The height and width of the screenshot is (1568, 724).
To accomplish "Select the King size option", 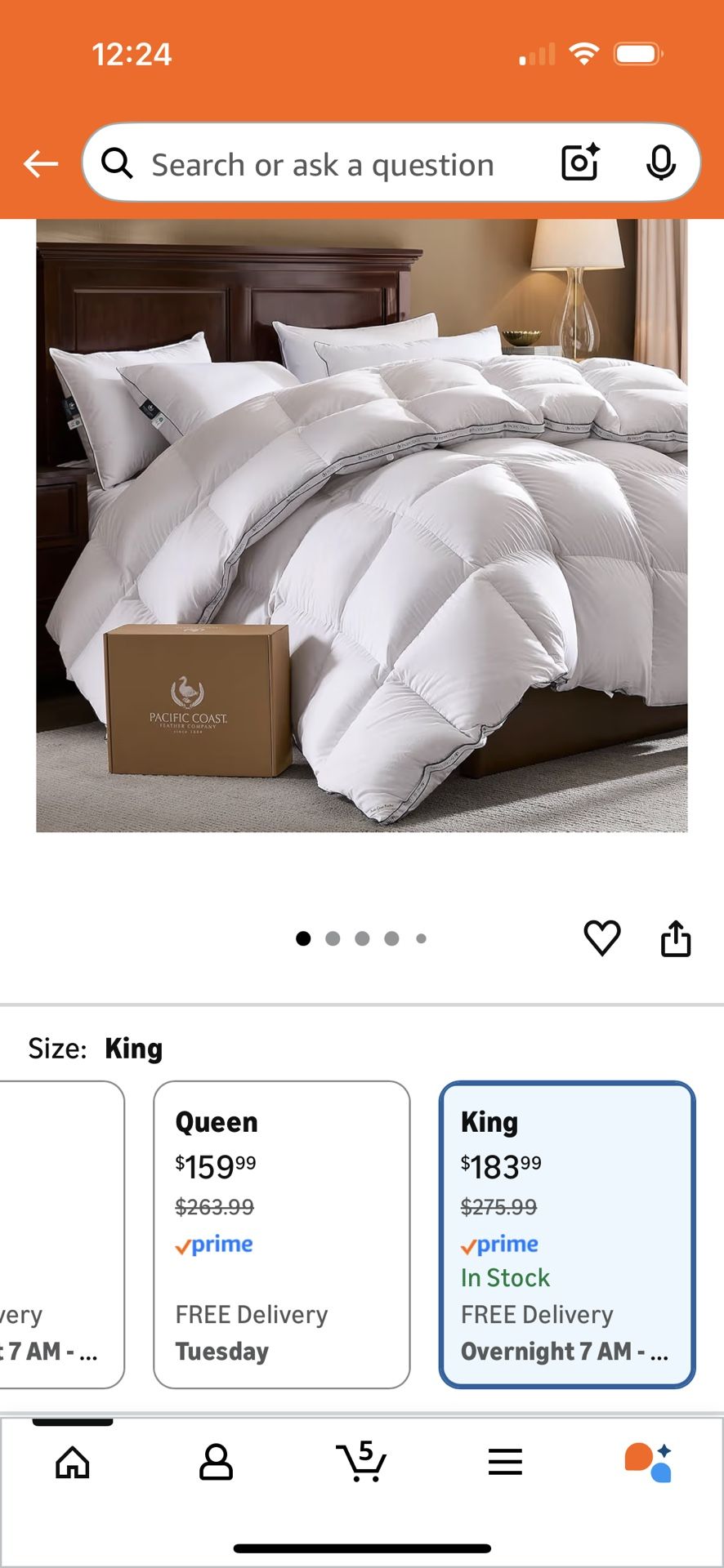I will point(566,1234).
